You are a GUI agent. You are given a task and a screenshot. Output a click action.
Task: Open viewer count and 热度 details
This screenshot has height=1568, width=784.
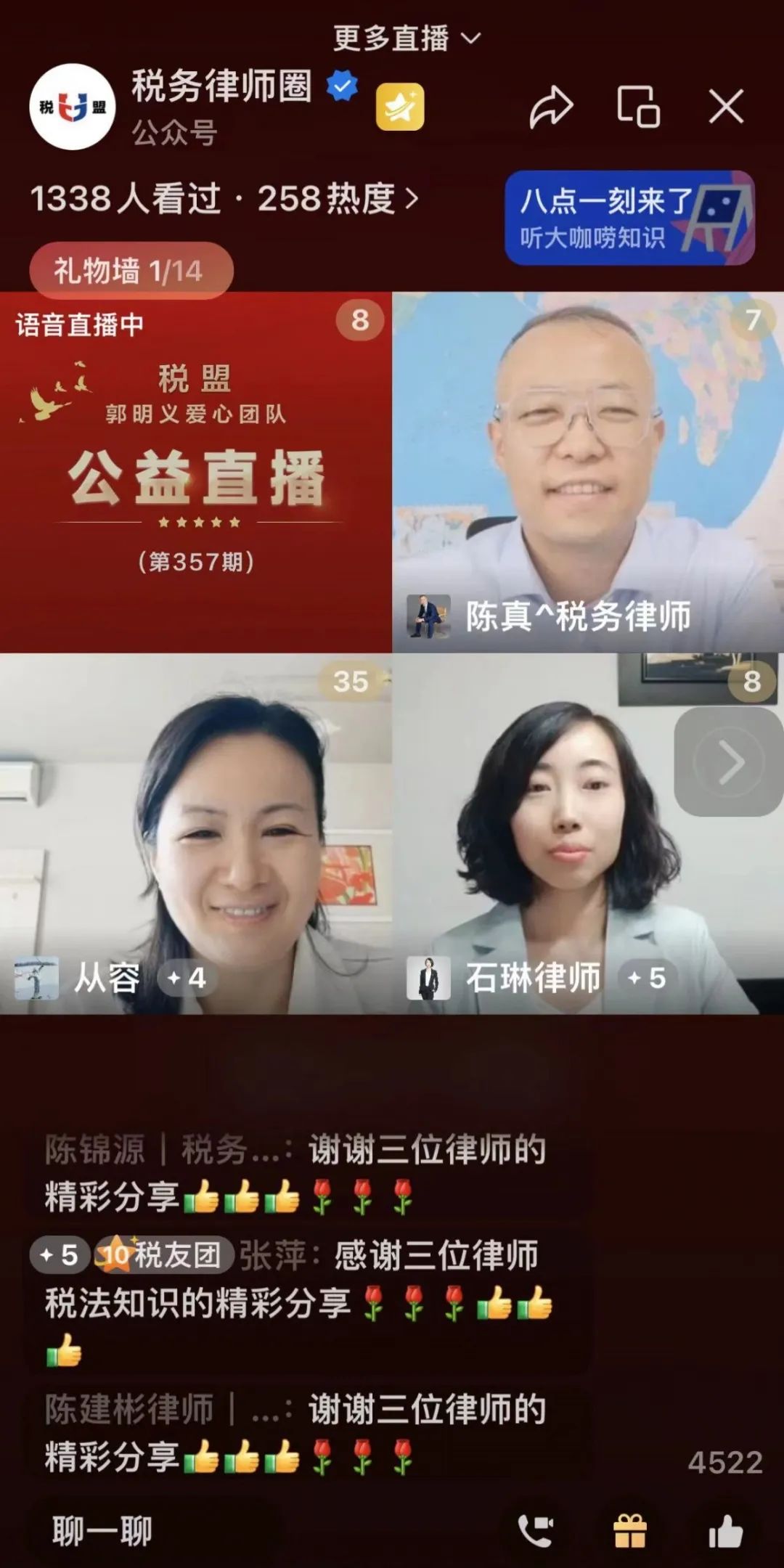(224, 198)
